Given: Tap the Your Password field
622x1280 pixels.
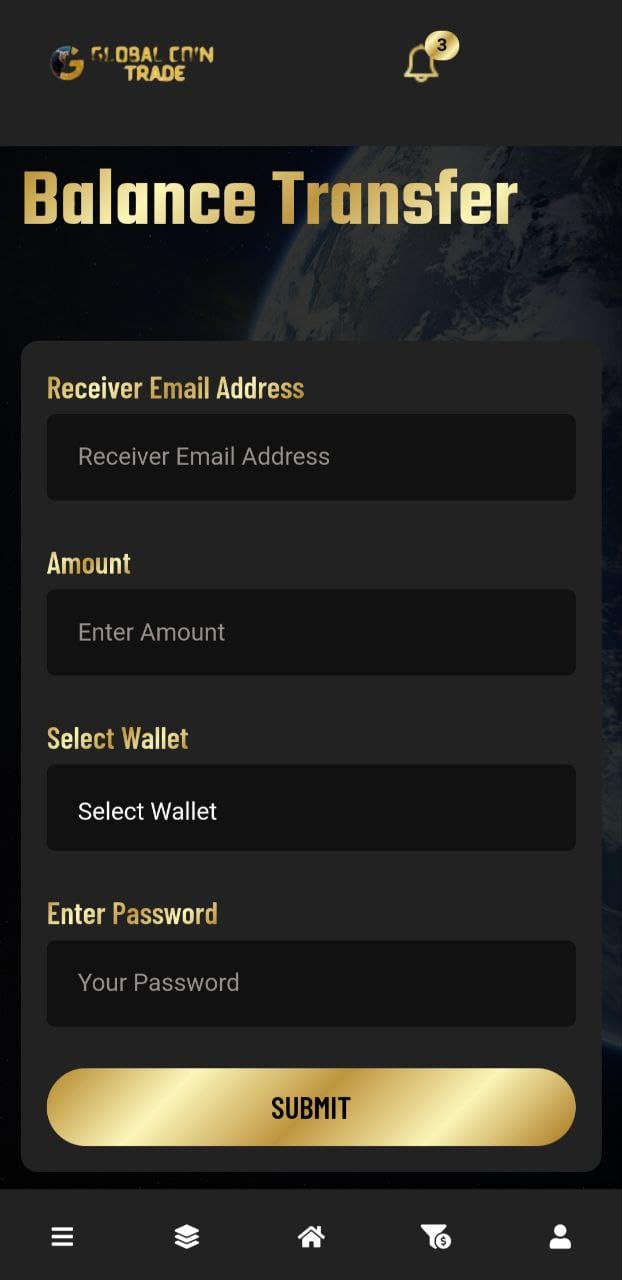Looking at the screenshot, I should [311, 983].
